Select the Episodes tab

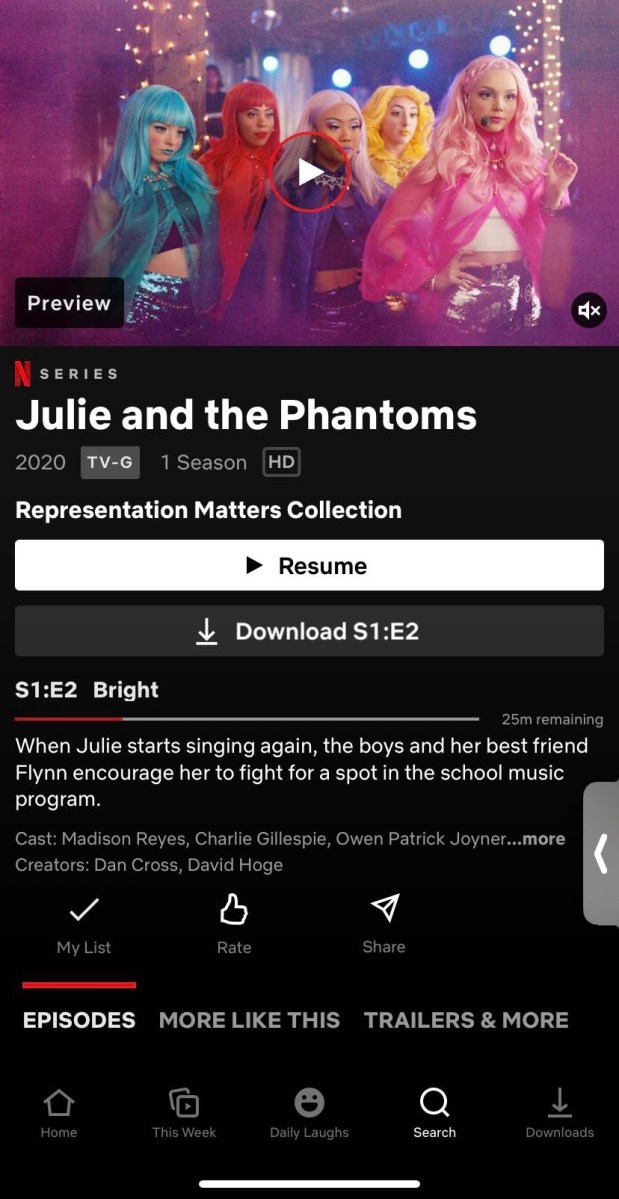[79, 1020]
